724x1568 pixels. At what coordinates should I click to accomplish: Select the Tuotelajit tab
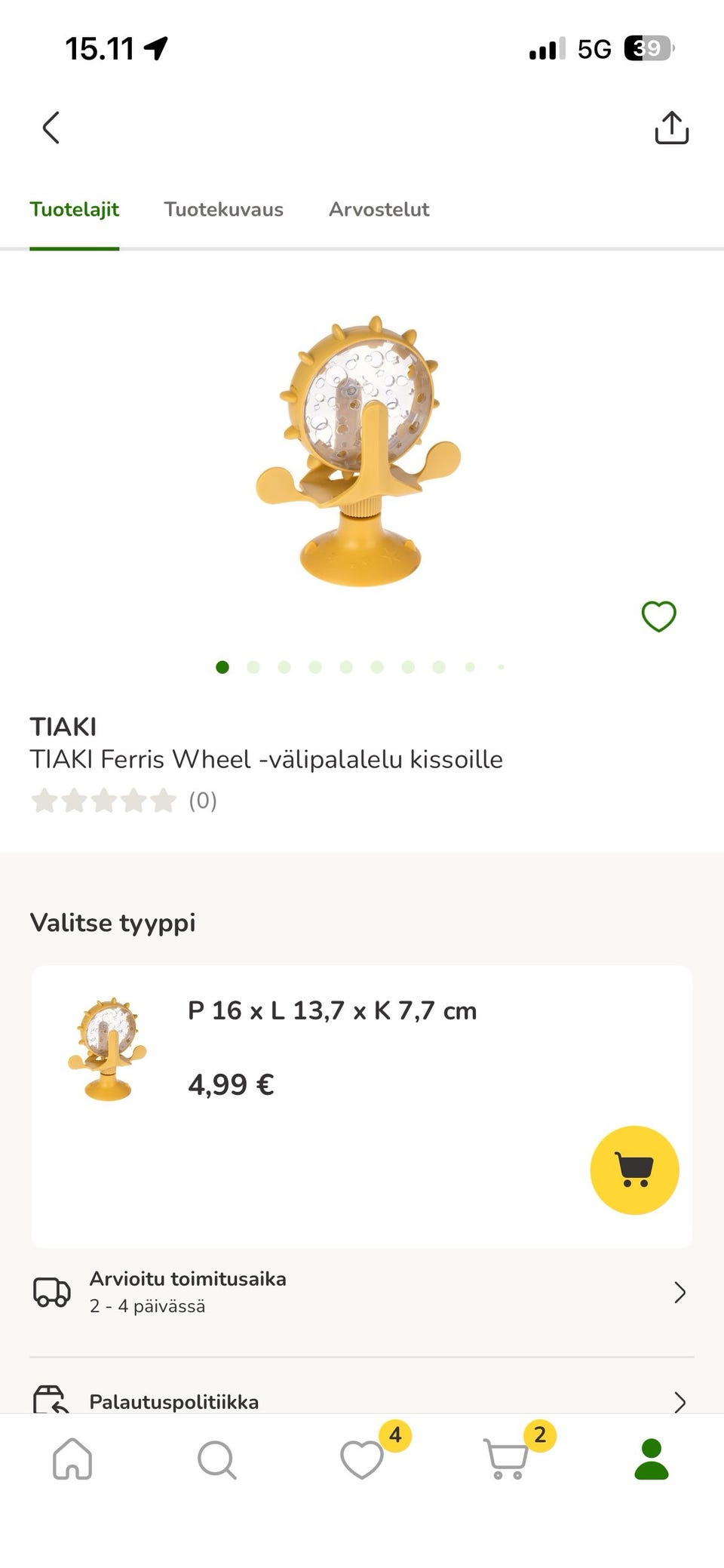coord(74,209)
